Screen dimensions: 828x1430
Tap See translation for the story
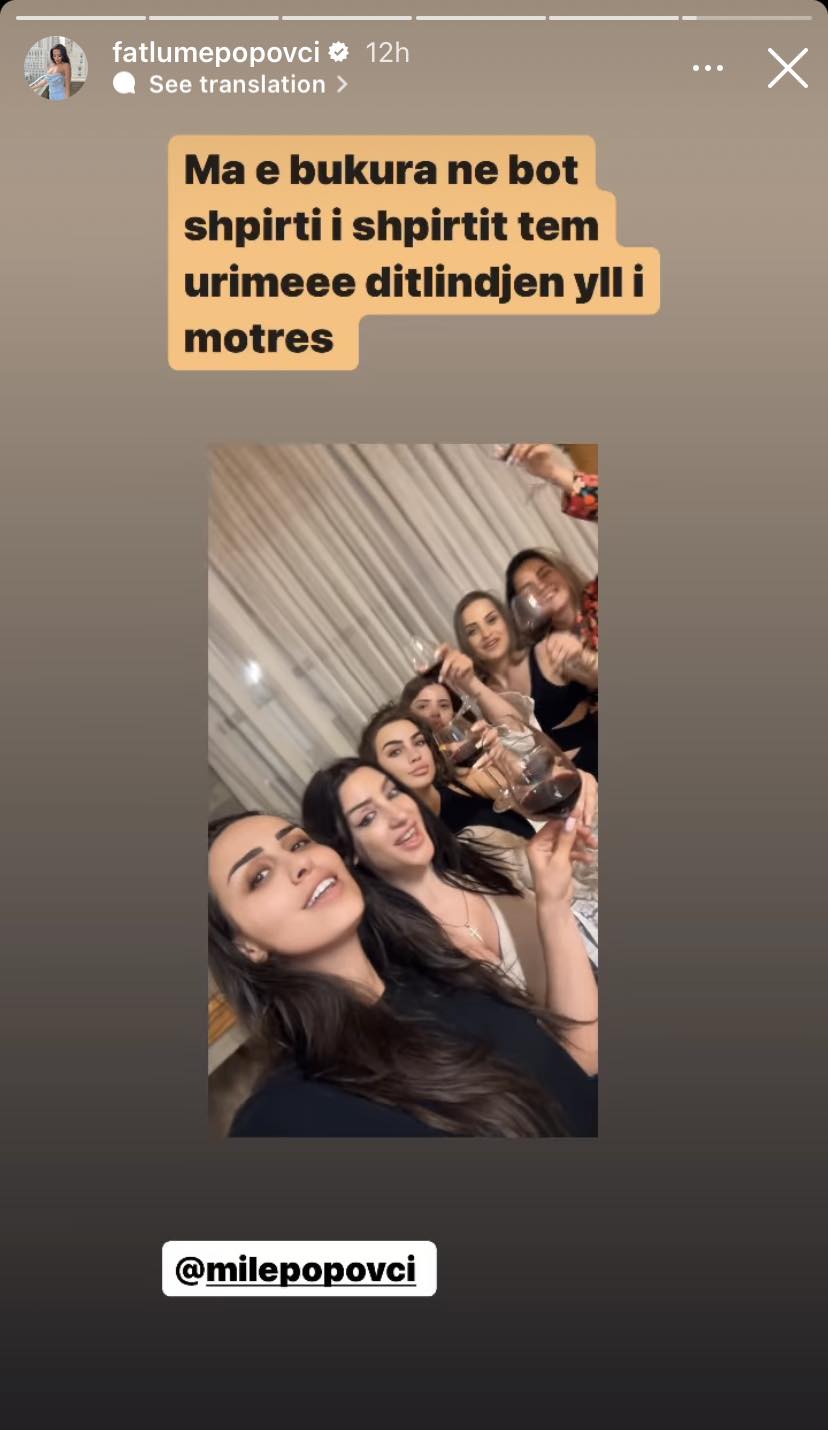pos(237,85)
